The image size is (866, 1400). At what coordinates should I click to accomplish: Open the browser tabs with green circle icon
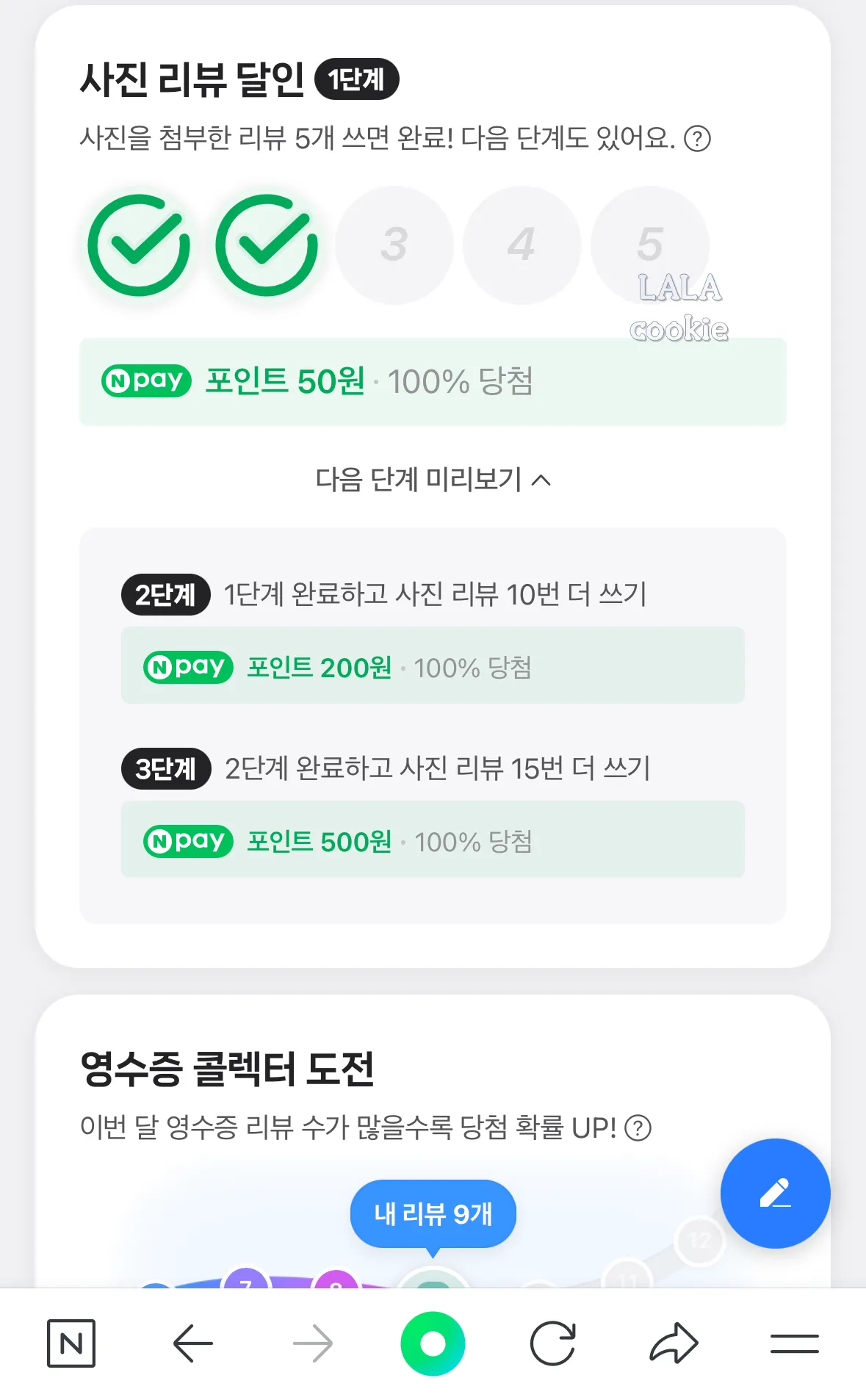(x=433, y=1343)
